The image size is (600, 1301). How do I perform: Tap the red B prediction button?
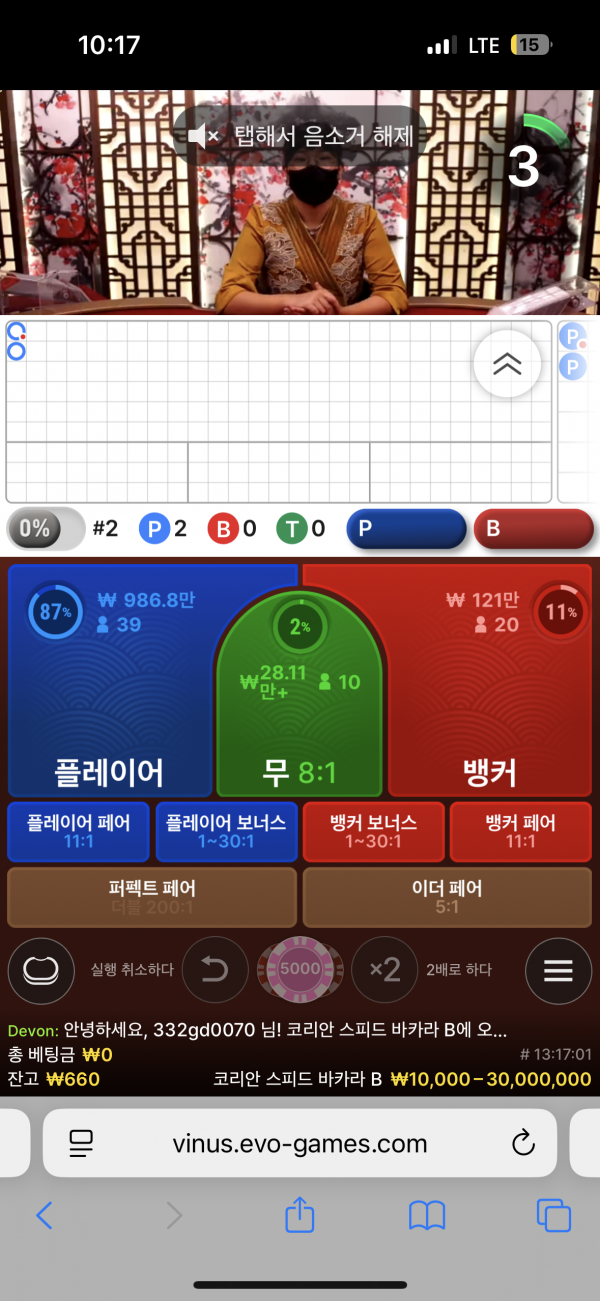click(x=534, y=529)
